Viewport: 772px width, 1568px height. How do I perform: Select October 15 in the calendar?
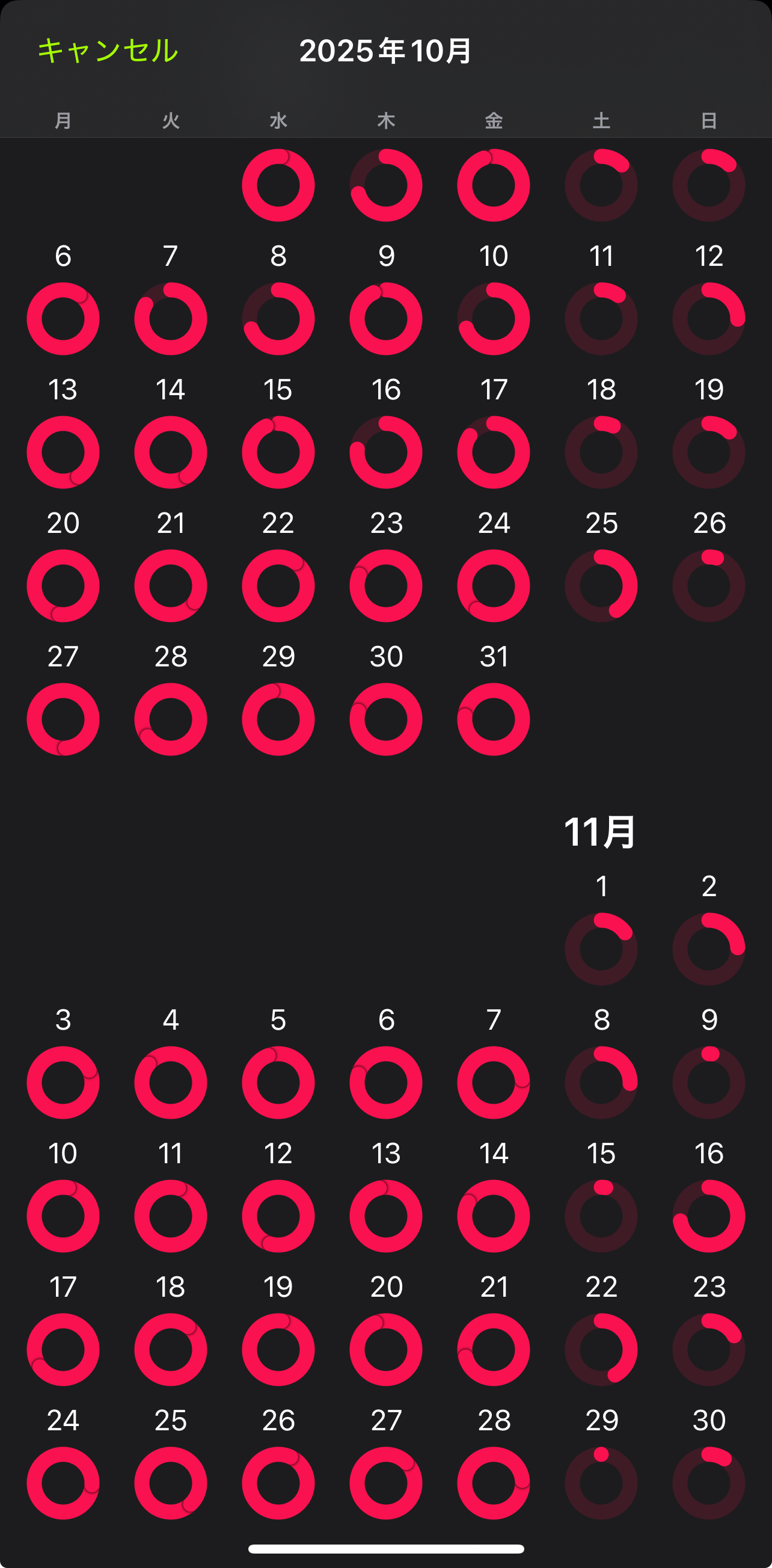[x=278, y=452]
